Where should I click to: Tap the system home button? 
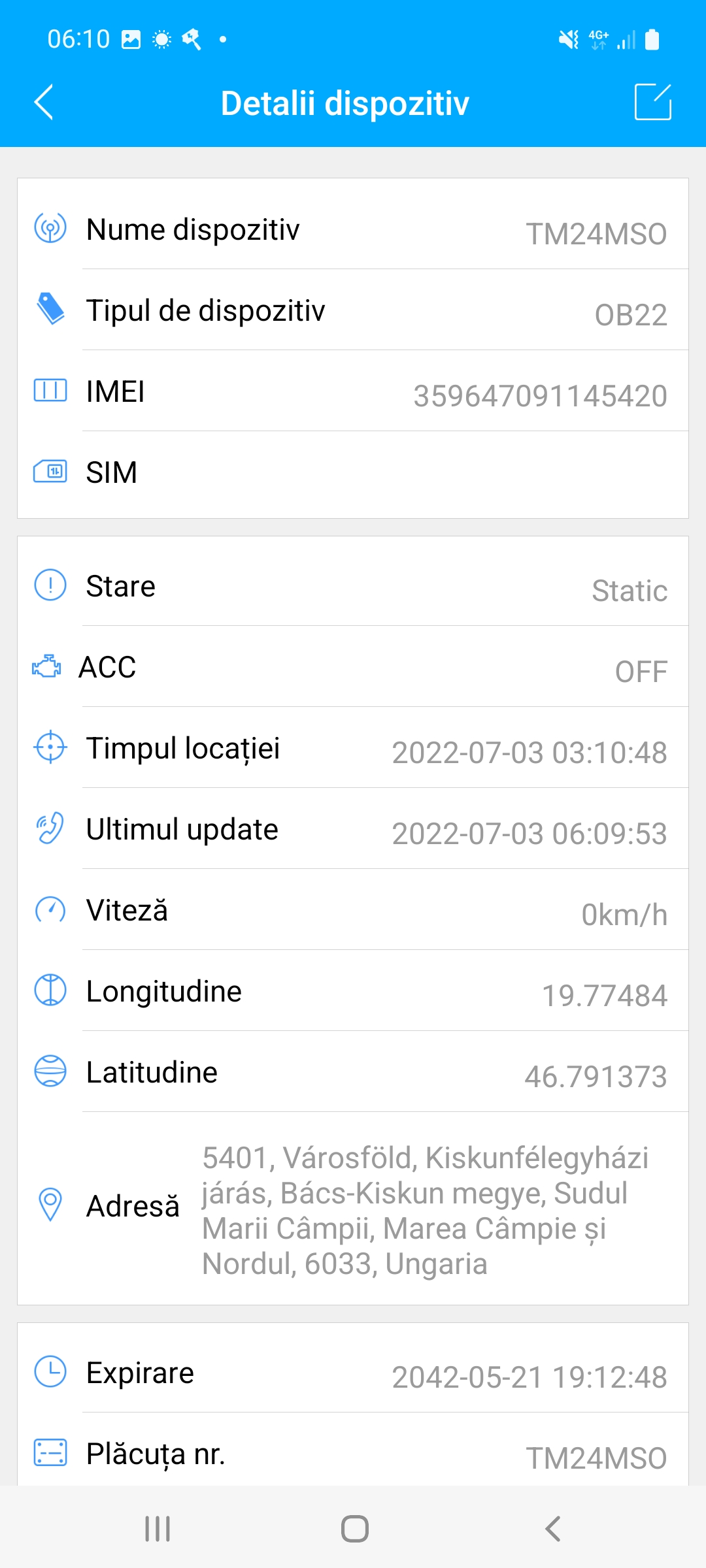pos(354,1528)
